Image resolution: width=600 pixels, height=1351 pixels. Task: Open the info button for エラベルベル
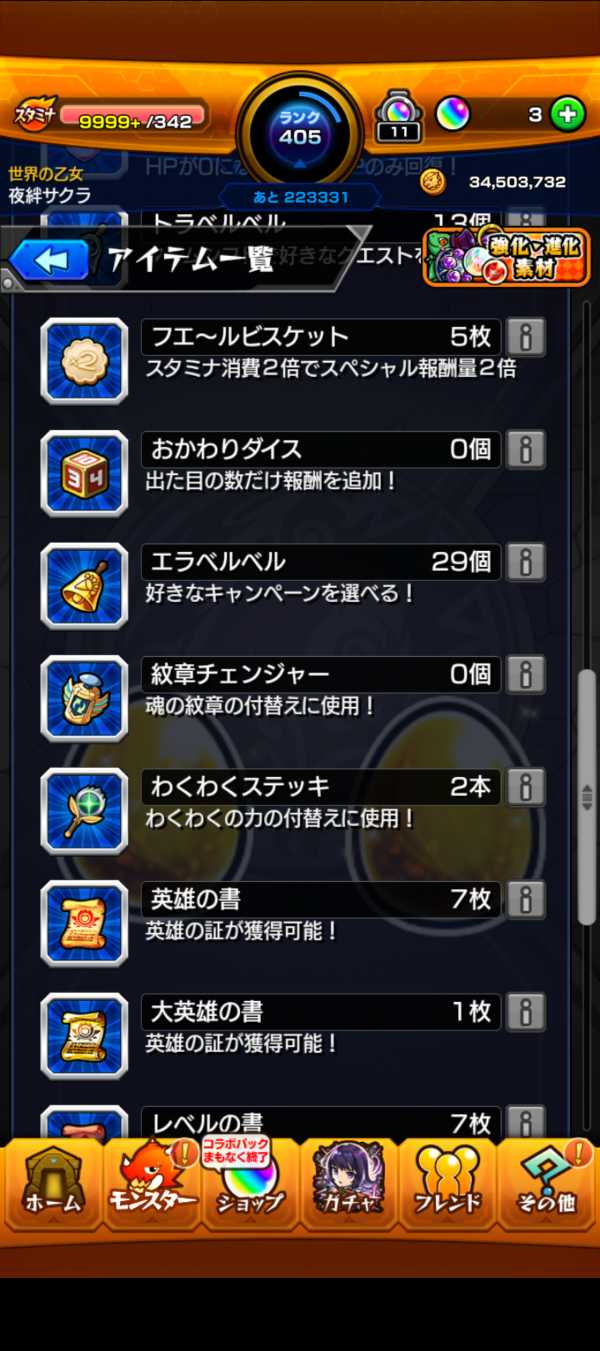525,562
